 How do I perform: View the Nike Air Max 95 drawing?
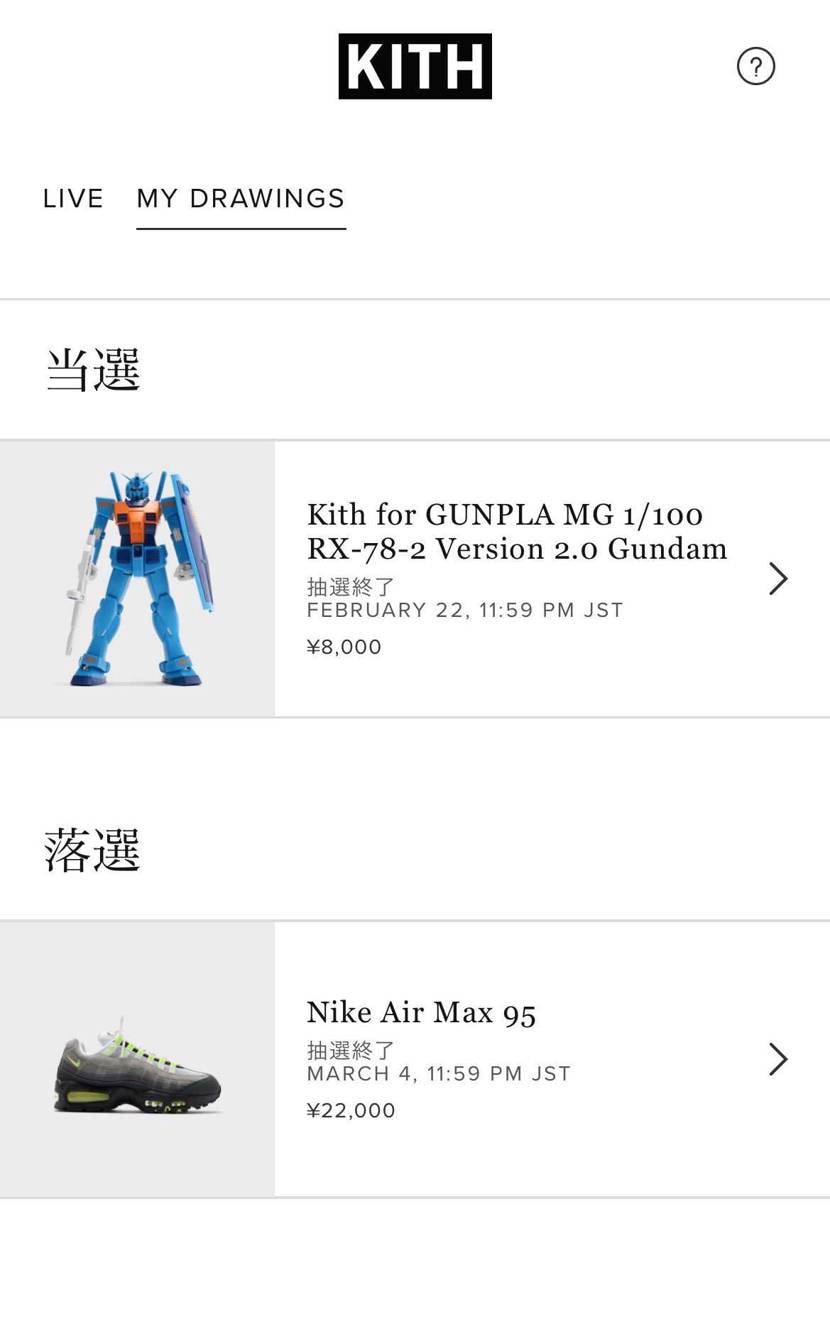[x=516, y=1059]
